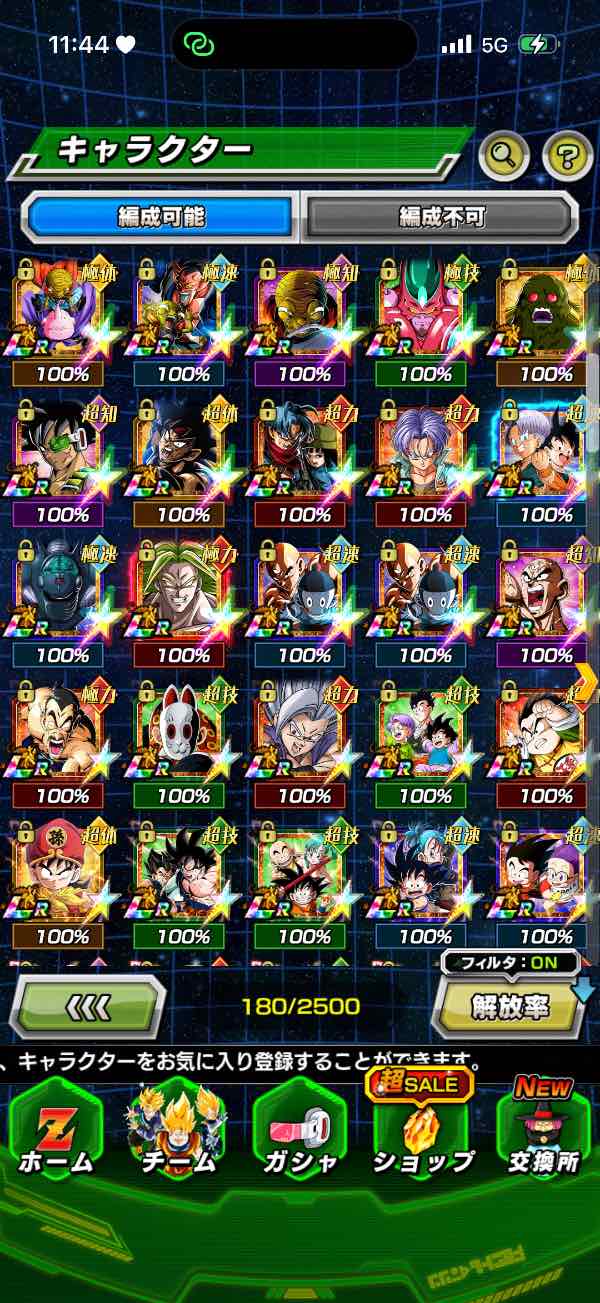Switch to the 編成可能 tab
This screenshot has width=600, height=1303.
click(x=162, y=216)
